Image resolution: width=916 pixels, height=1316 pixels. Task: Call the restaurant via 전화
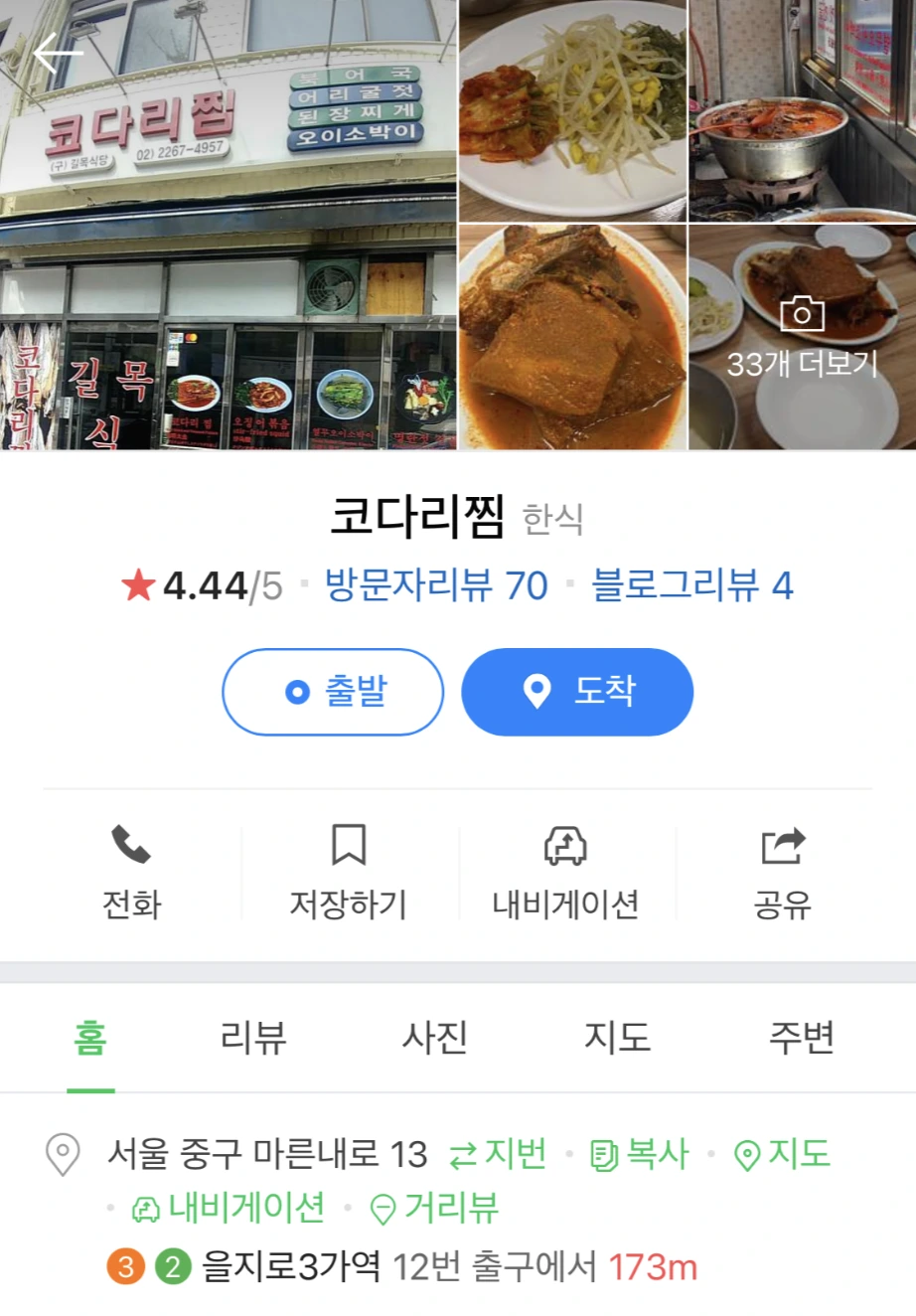click(131, 872)
